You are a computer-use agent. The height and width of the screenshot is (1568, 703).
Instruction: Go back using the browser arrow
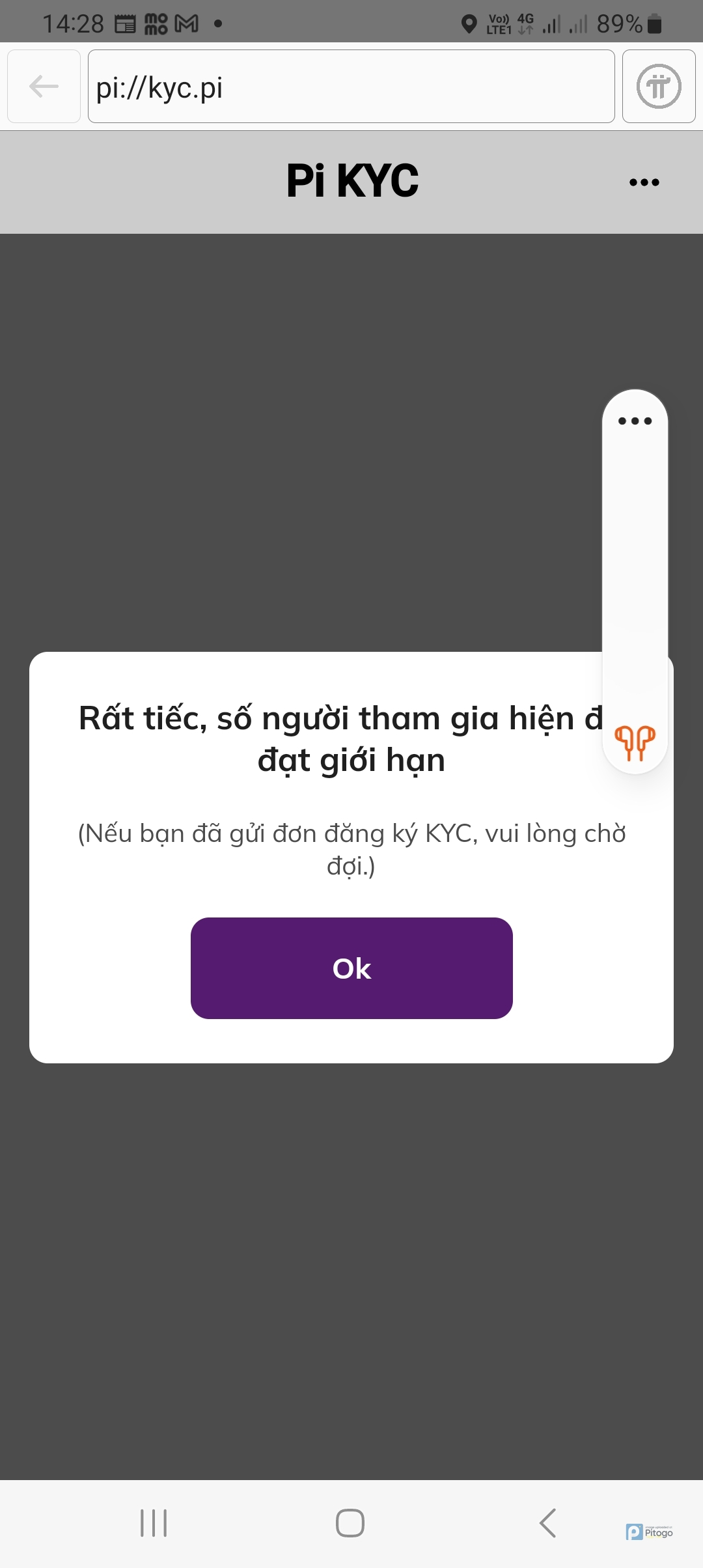click(44, 86)
